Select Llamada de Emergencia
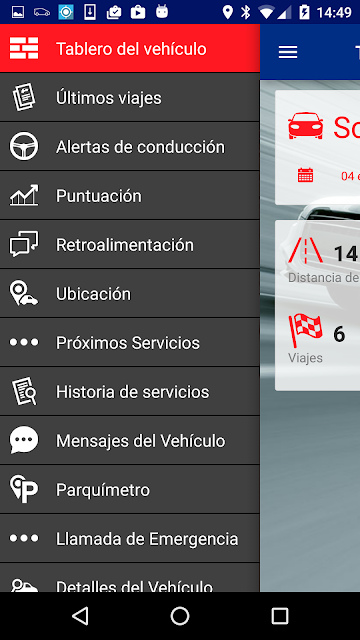The height and width of the screenshot is (640, 360). click(x=130, y=538)
